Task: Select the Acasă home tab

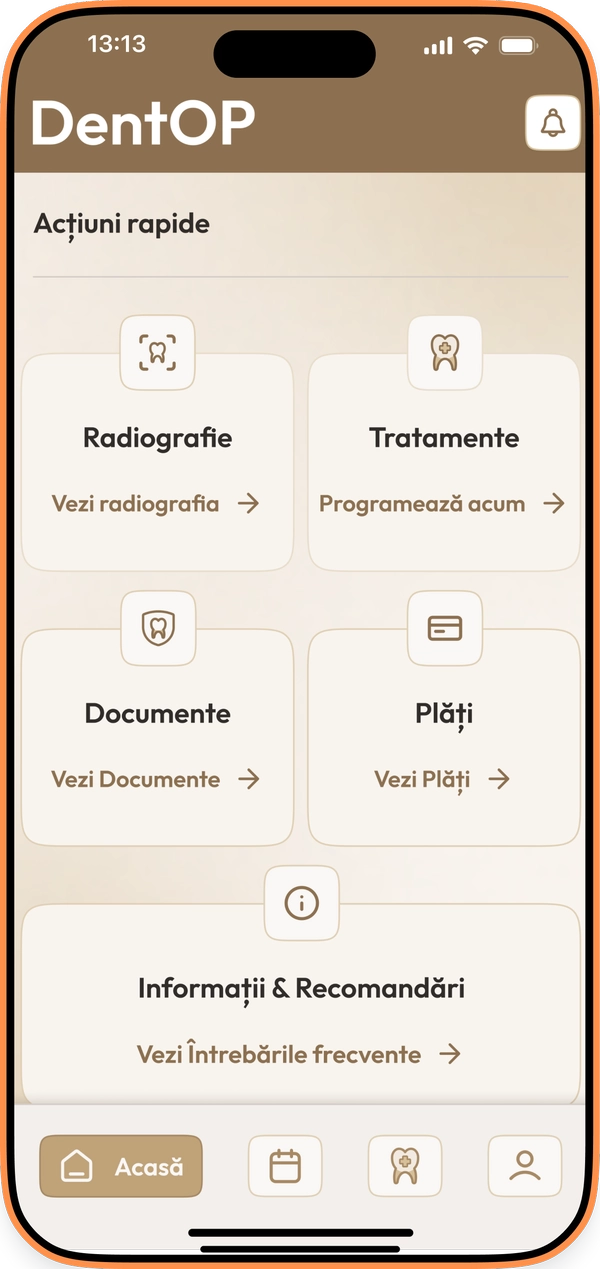Action: (121, 1166)
